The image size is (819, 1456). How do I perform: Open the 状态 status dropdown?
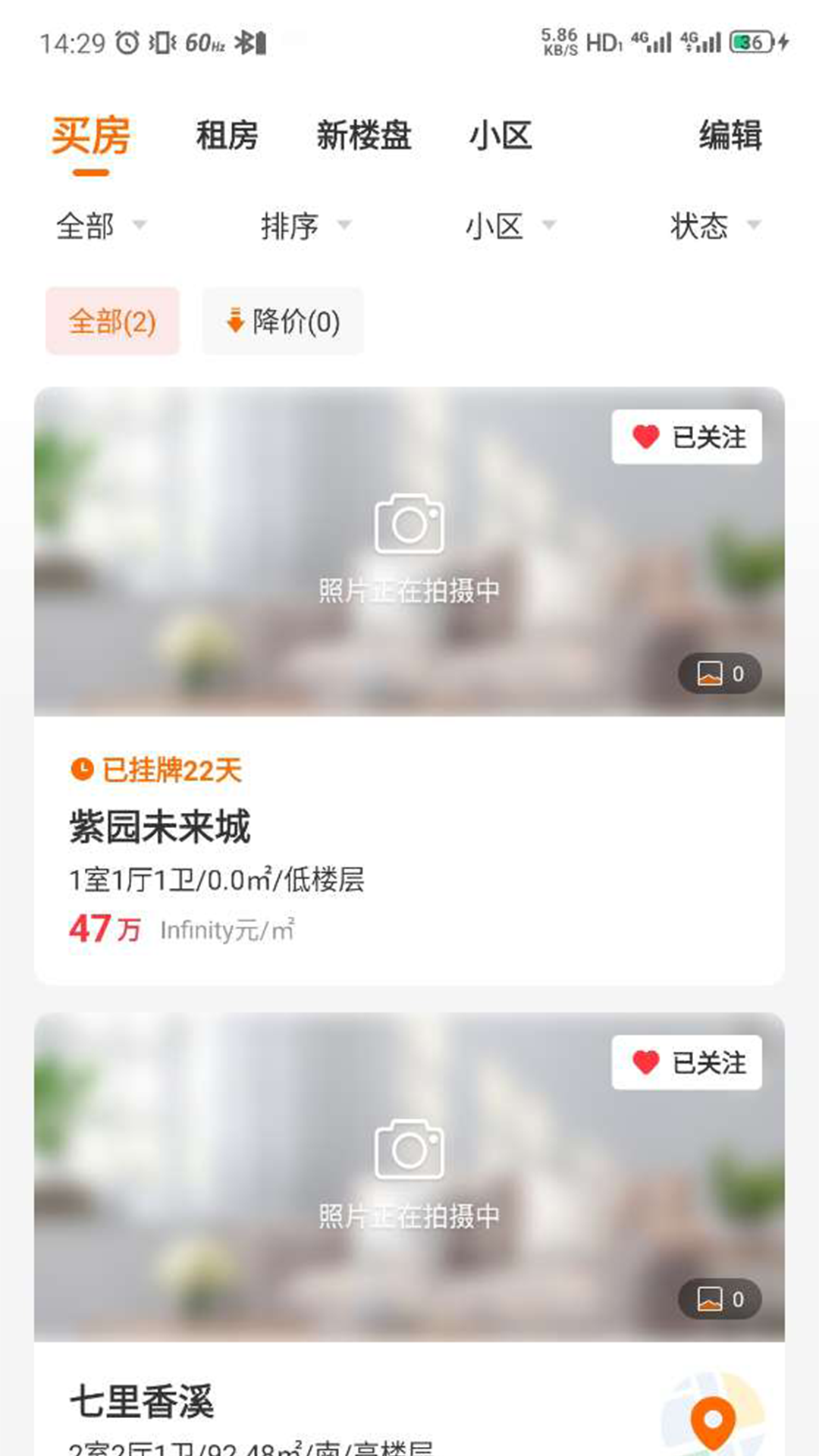click(714, 226)
